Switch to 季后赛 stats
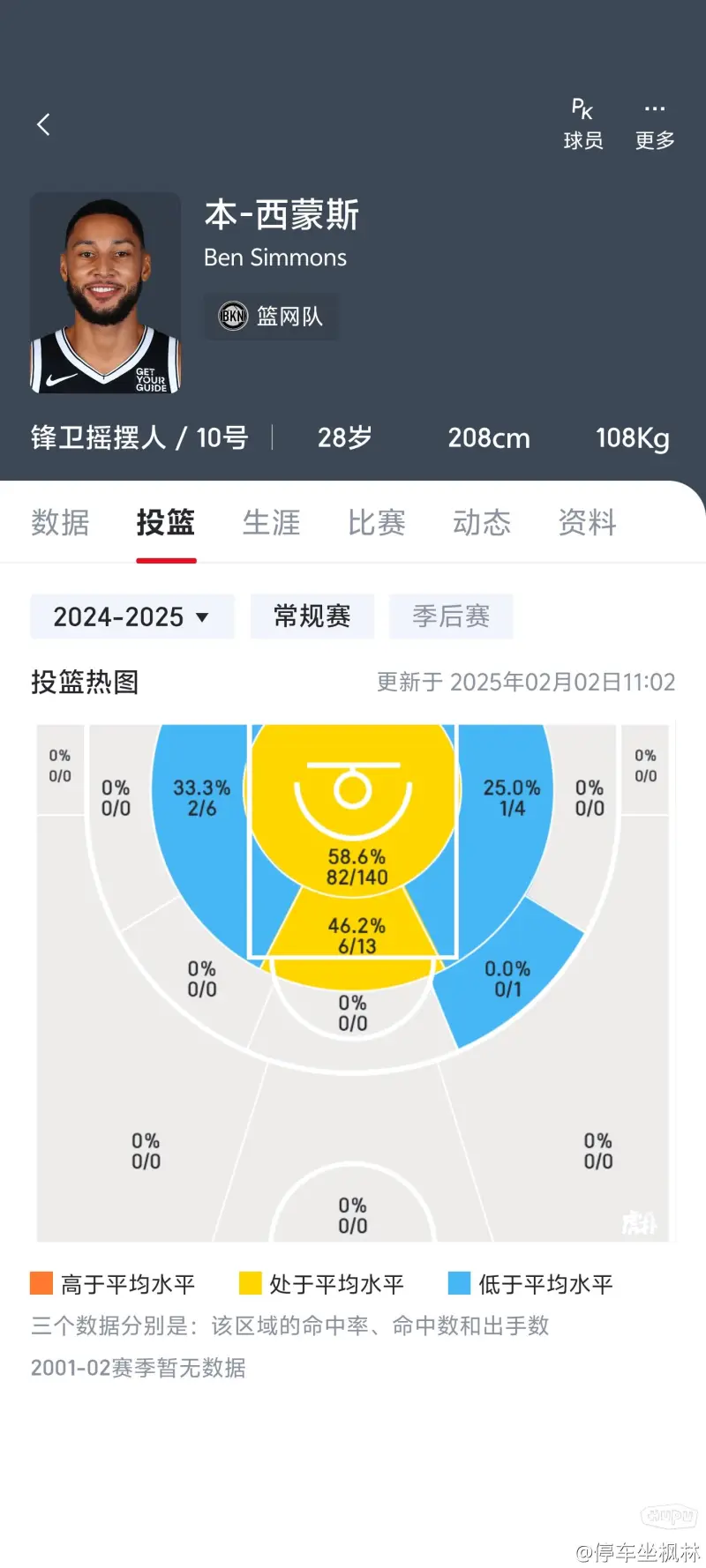 (451, 616)
